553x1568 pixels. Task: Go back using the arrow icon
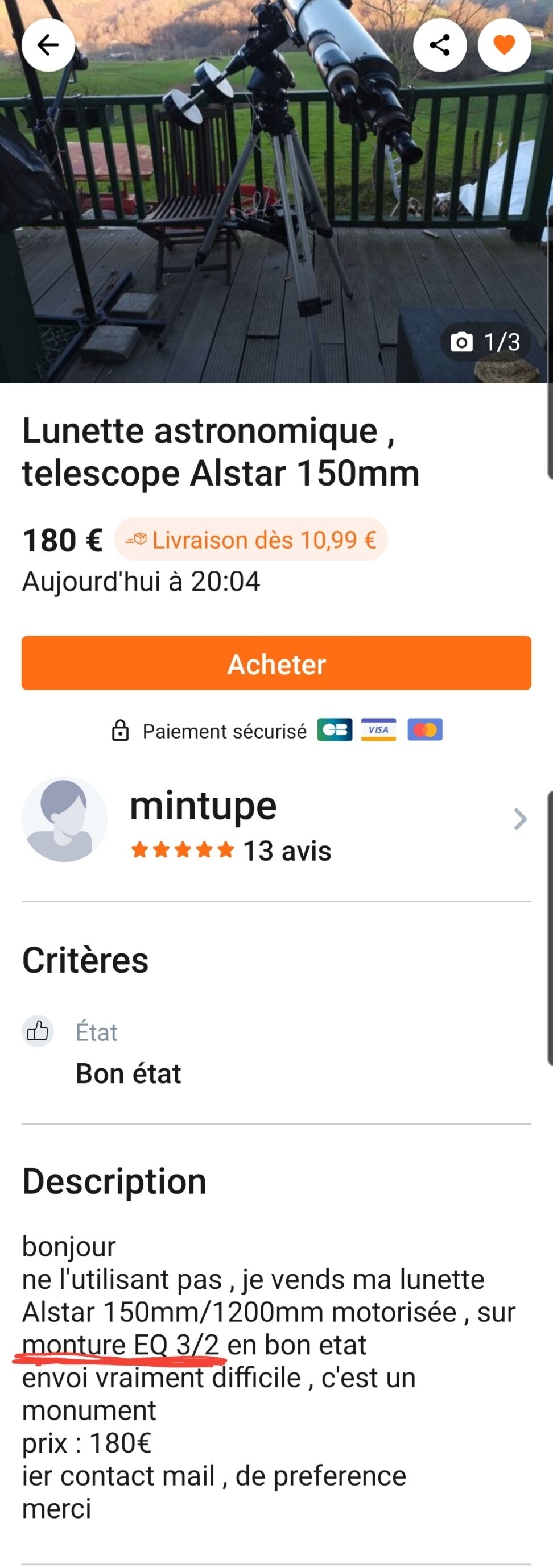[x=48, y=45]
